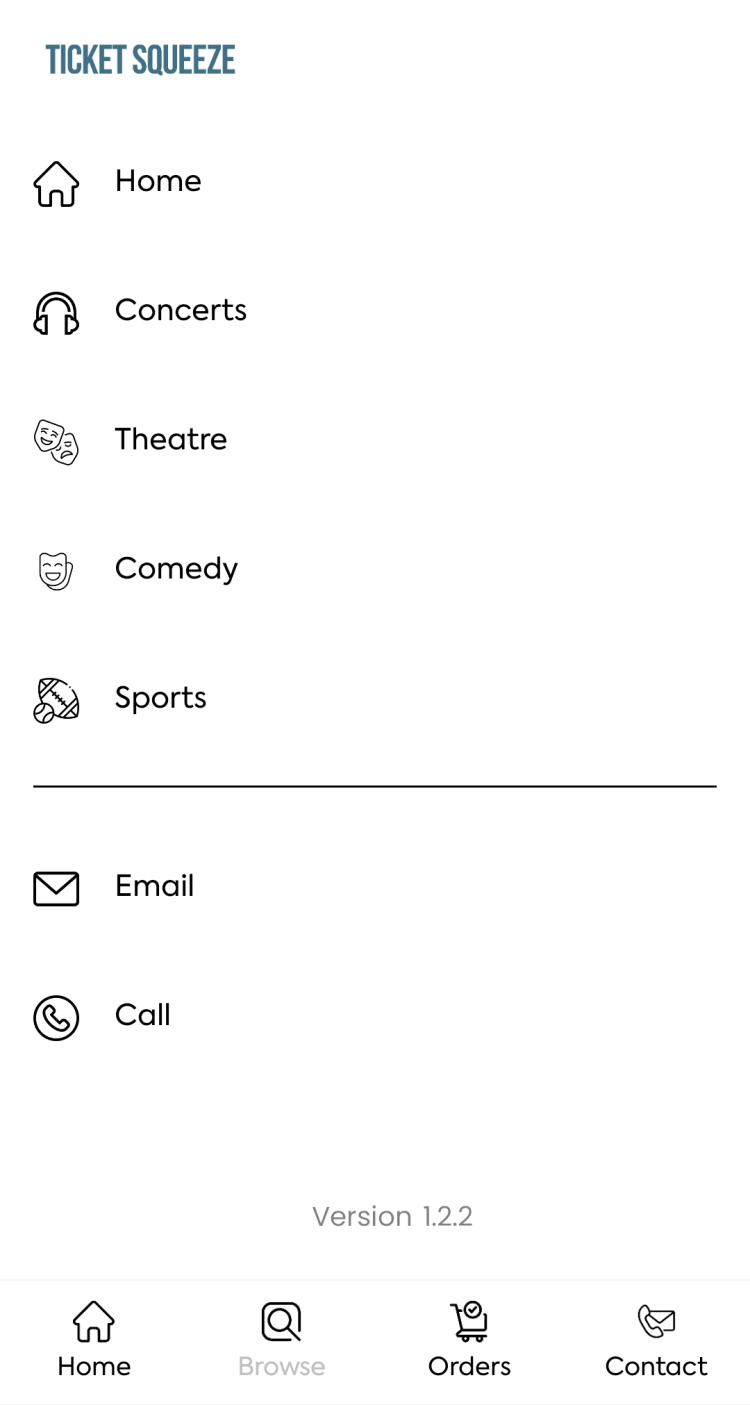750x1405 pixels.
Task: Switch to the Home bottom tab
Action: click(94, 1340)
